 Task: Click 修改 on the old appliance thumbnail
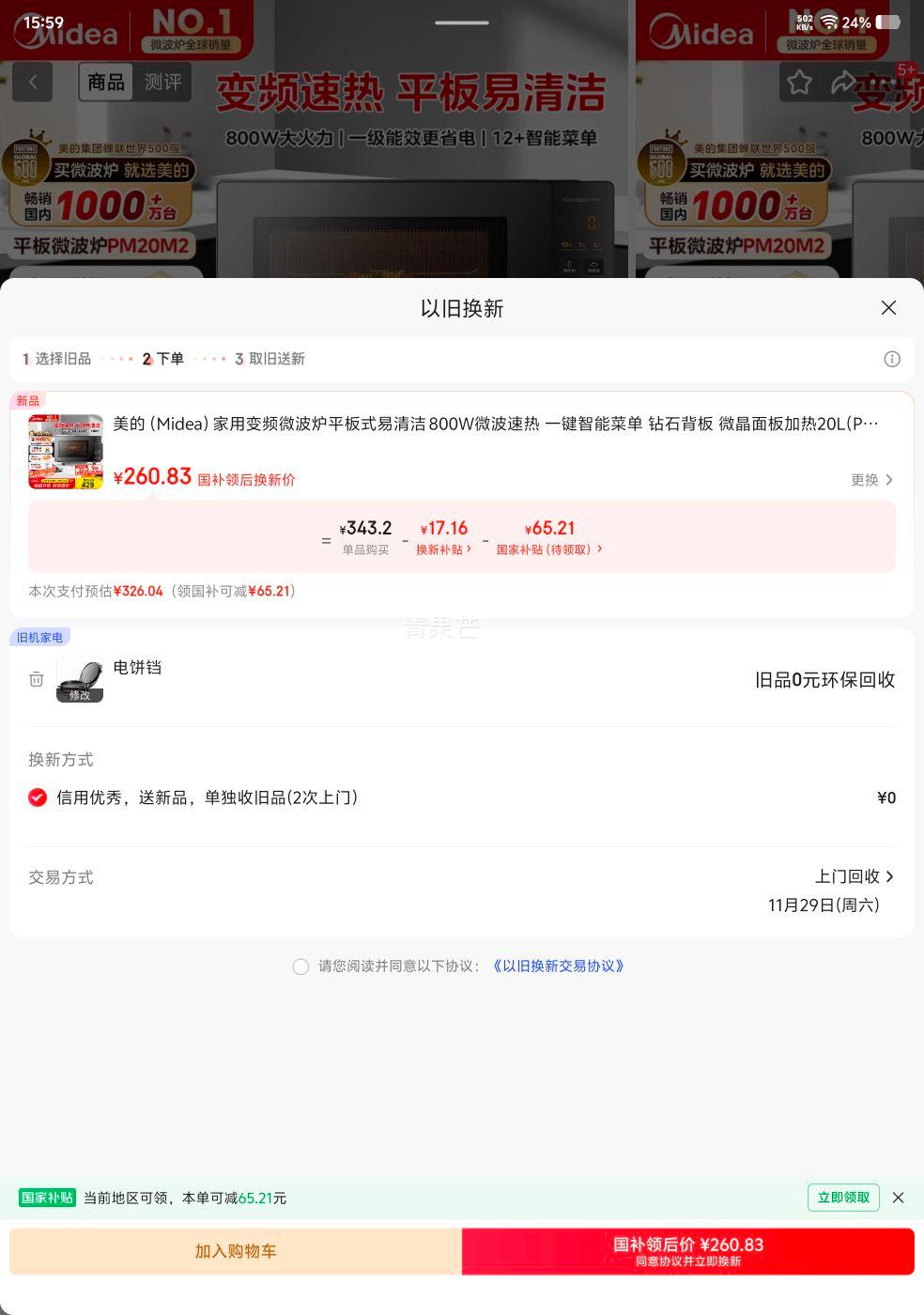tap(80, 696)
